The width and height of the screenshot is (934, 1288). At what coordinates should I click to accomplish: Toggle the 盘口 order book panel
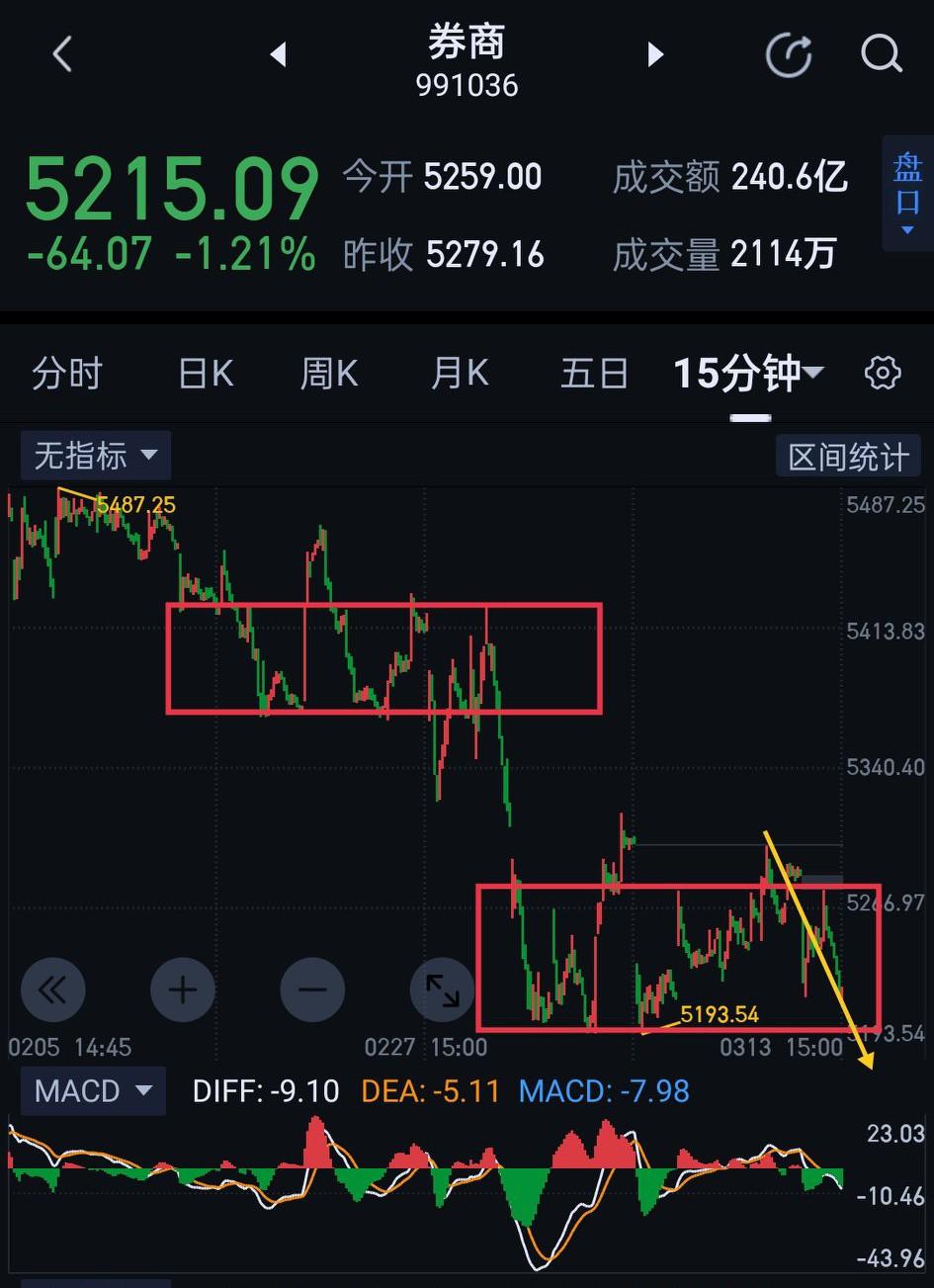[907, 193]
